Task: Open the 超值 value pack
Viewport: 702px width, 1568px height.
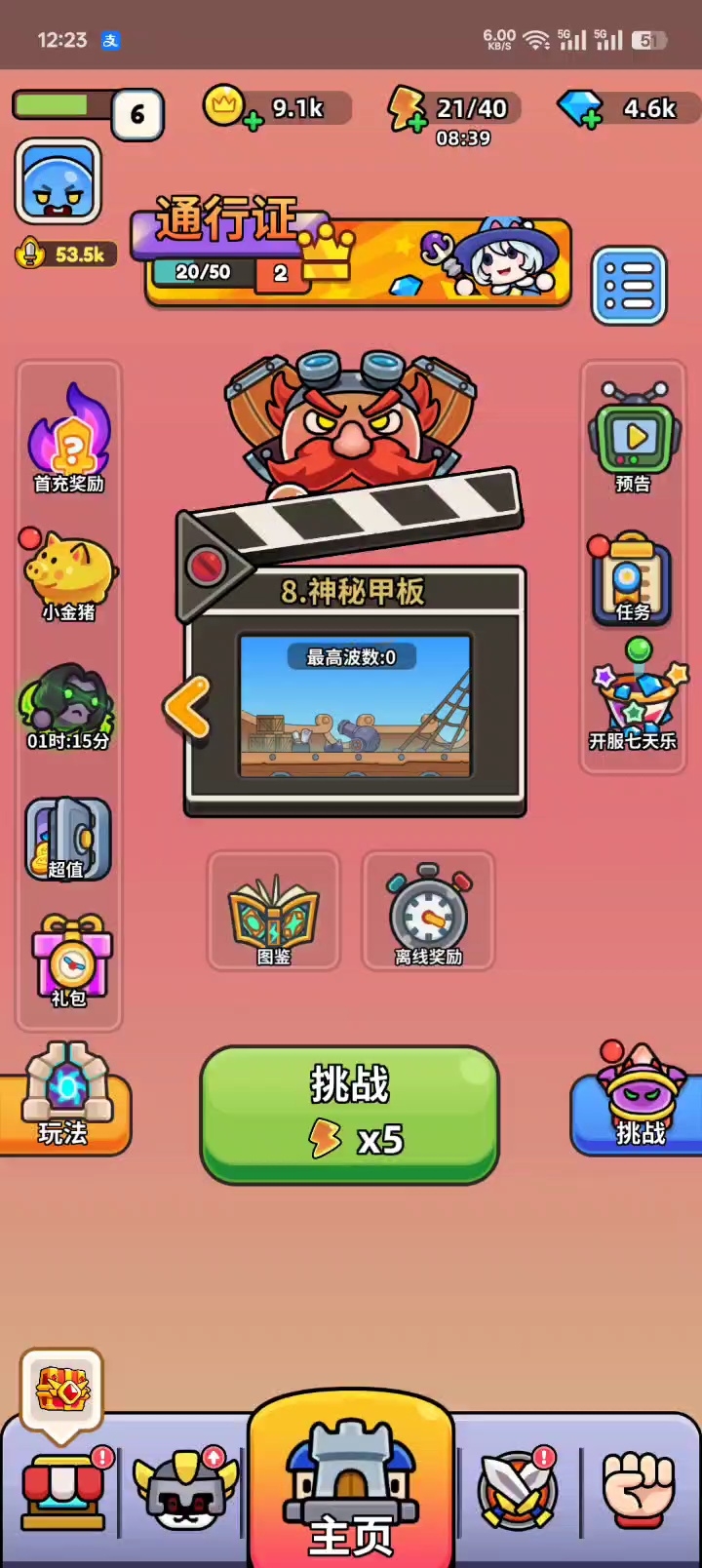Action: coord(68,839)
